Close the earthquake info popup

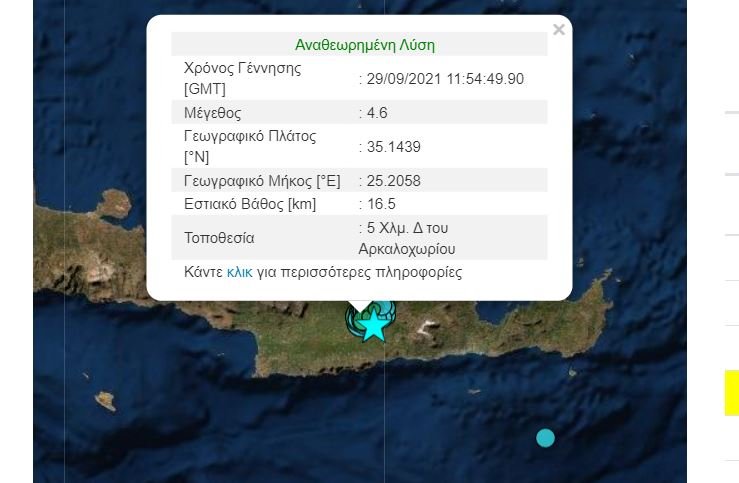[x=558, y=30]
